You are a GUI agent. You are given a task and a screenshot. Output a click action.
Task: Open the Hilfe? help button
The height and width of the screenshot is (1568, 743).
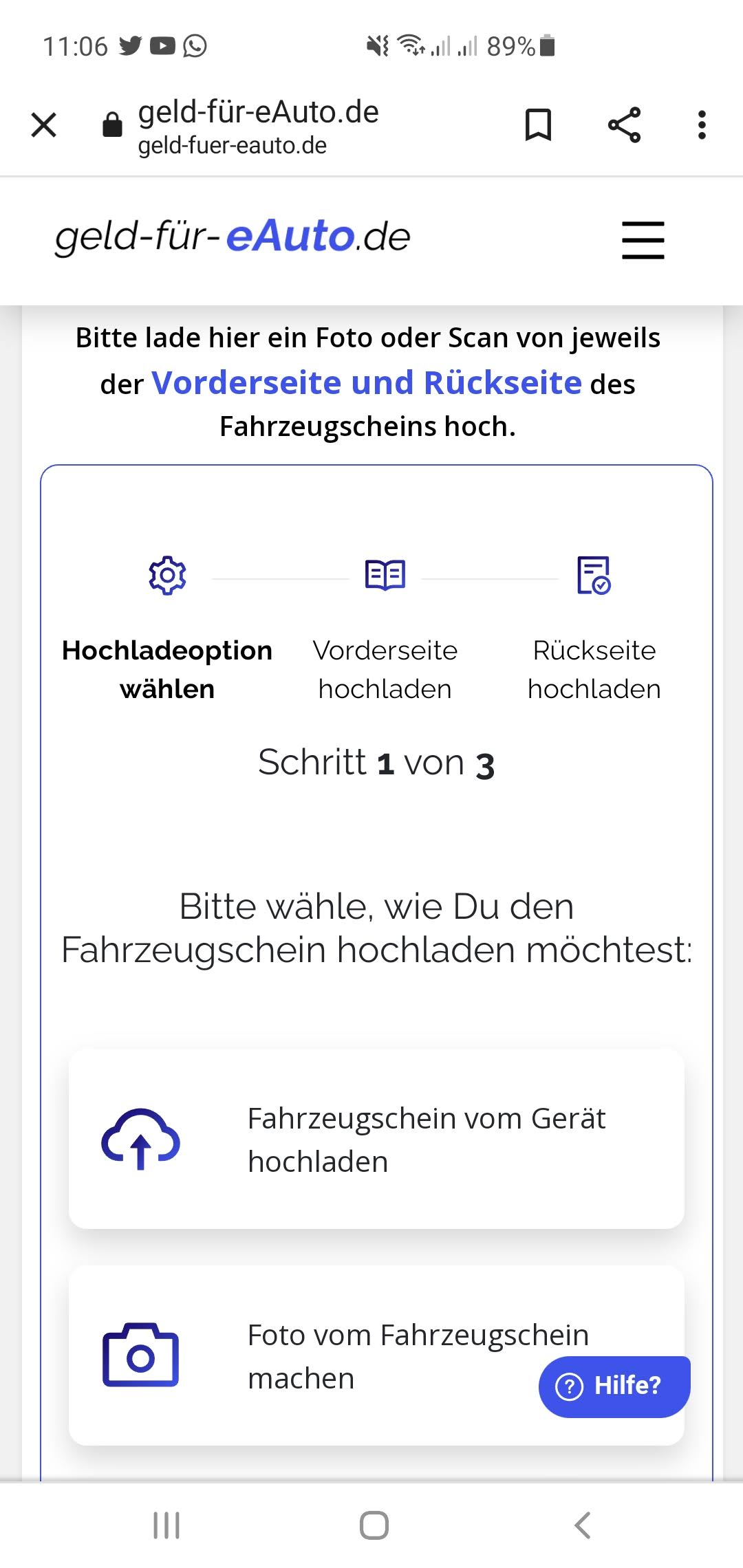click(614, 1385)
